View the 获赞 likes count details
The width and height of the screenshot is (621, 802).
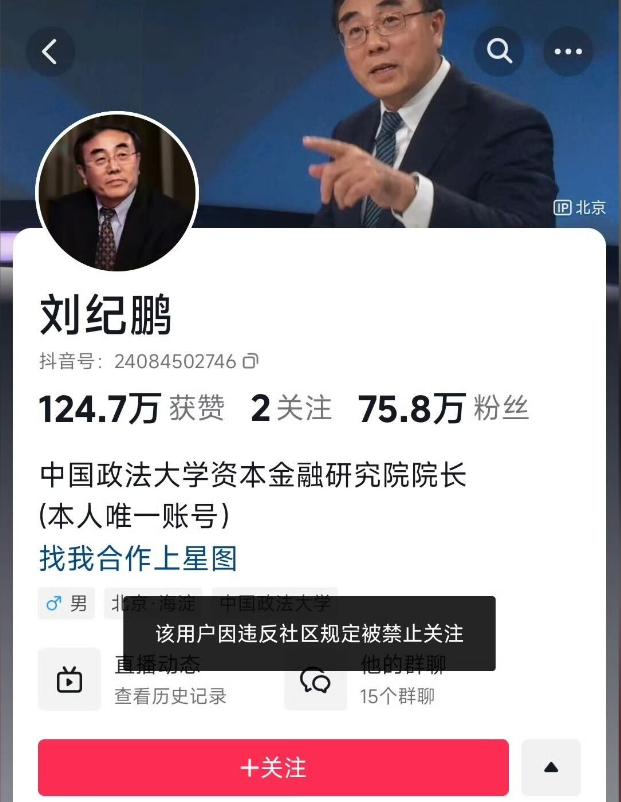(131, 408)
